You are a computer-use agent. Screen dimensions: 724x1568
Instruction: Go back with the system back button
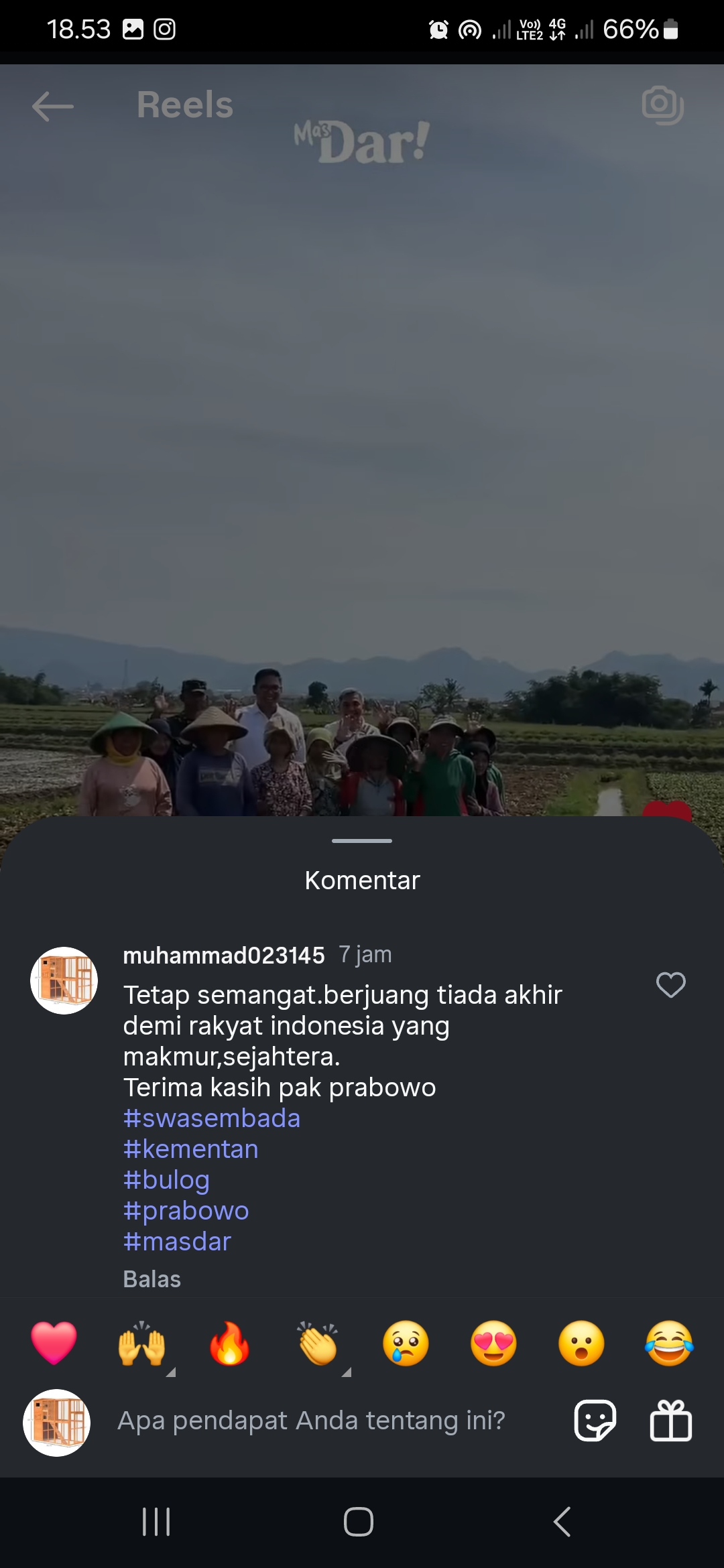[562, 1522]
